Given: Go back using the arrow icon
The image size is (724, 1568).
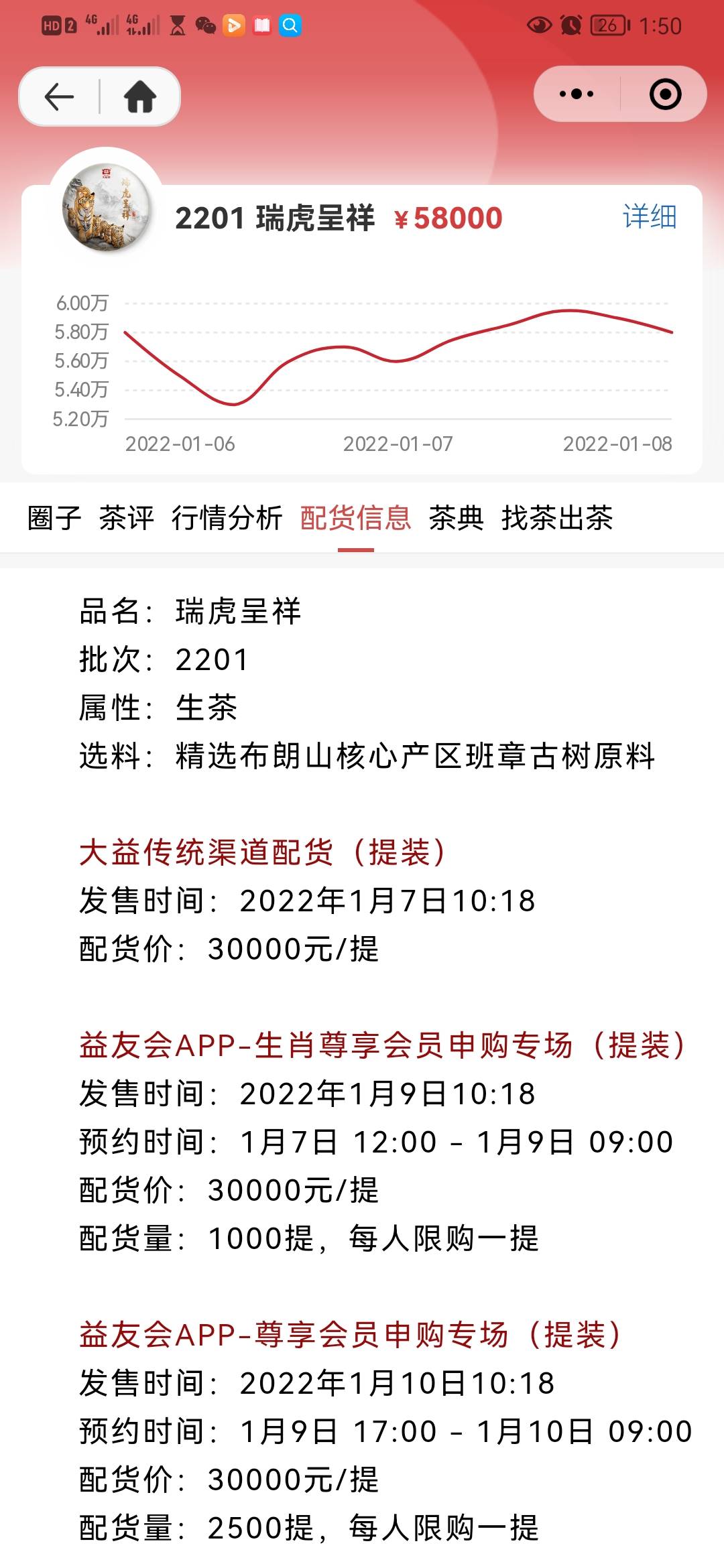Looking at the screenshot, I should [x=59, y=96].
